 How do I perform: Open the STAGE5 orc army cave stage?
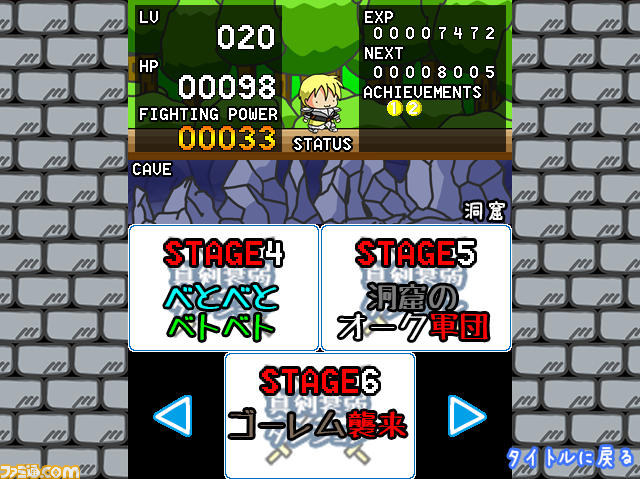416,288
